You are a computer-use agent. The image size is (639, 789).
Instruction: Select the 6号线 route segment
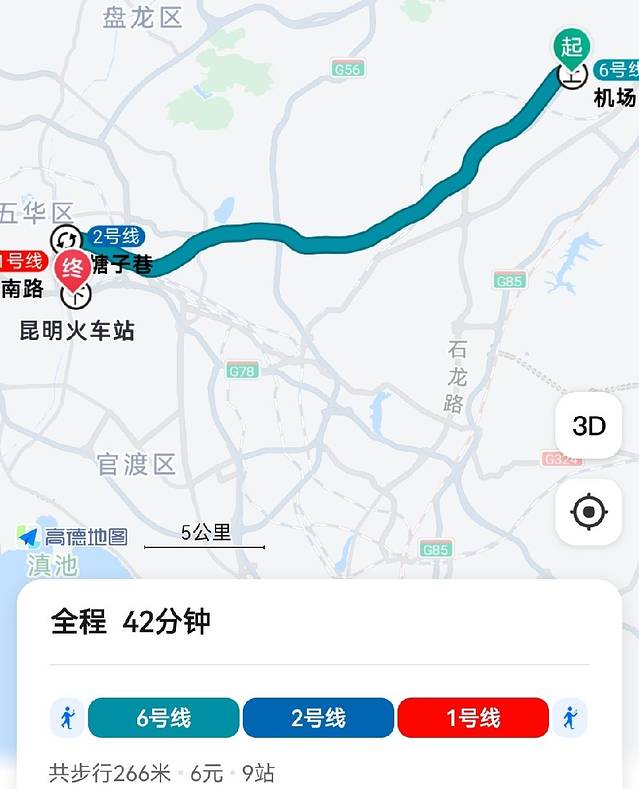point(164,717)
